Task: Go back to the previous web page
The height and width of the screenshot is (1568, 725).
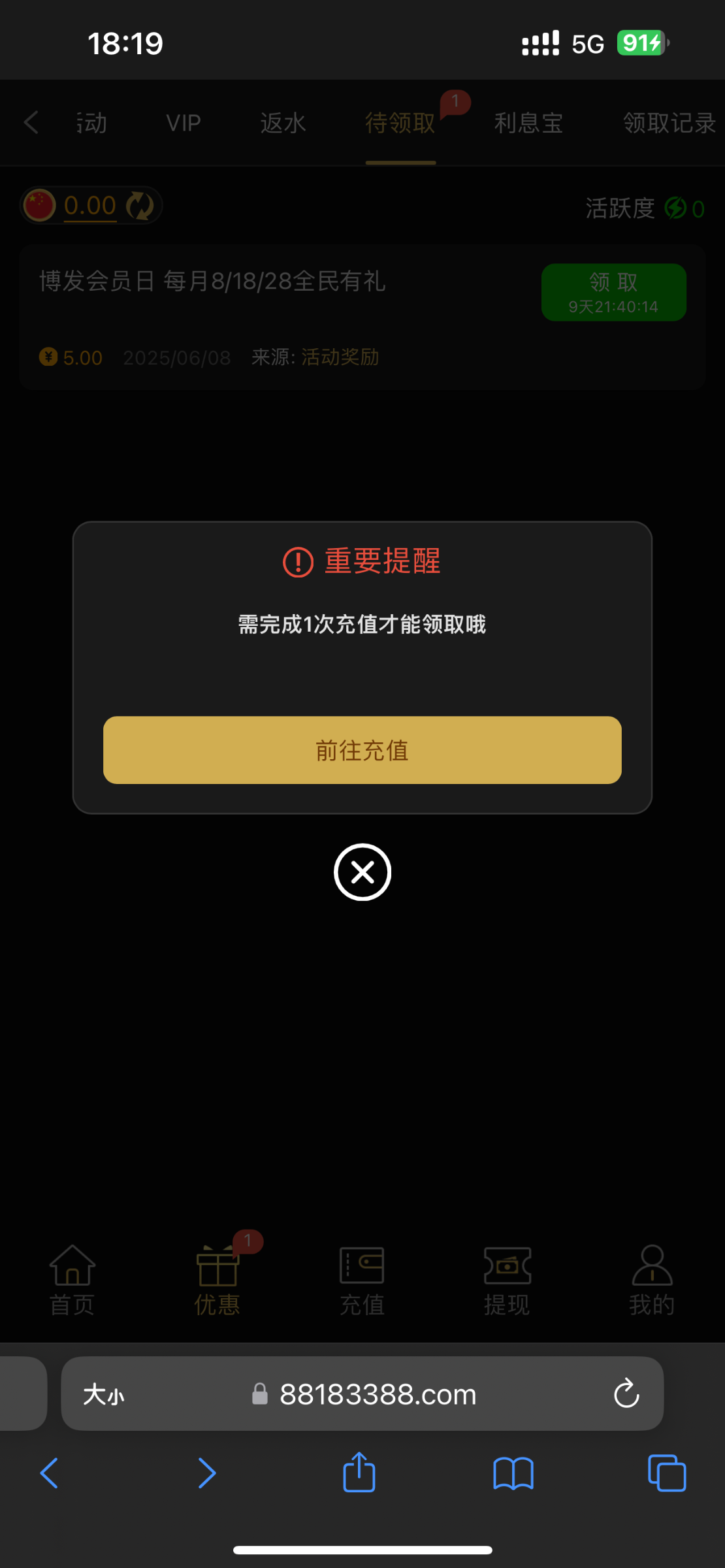Action: coord(50,1473)
